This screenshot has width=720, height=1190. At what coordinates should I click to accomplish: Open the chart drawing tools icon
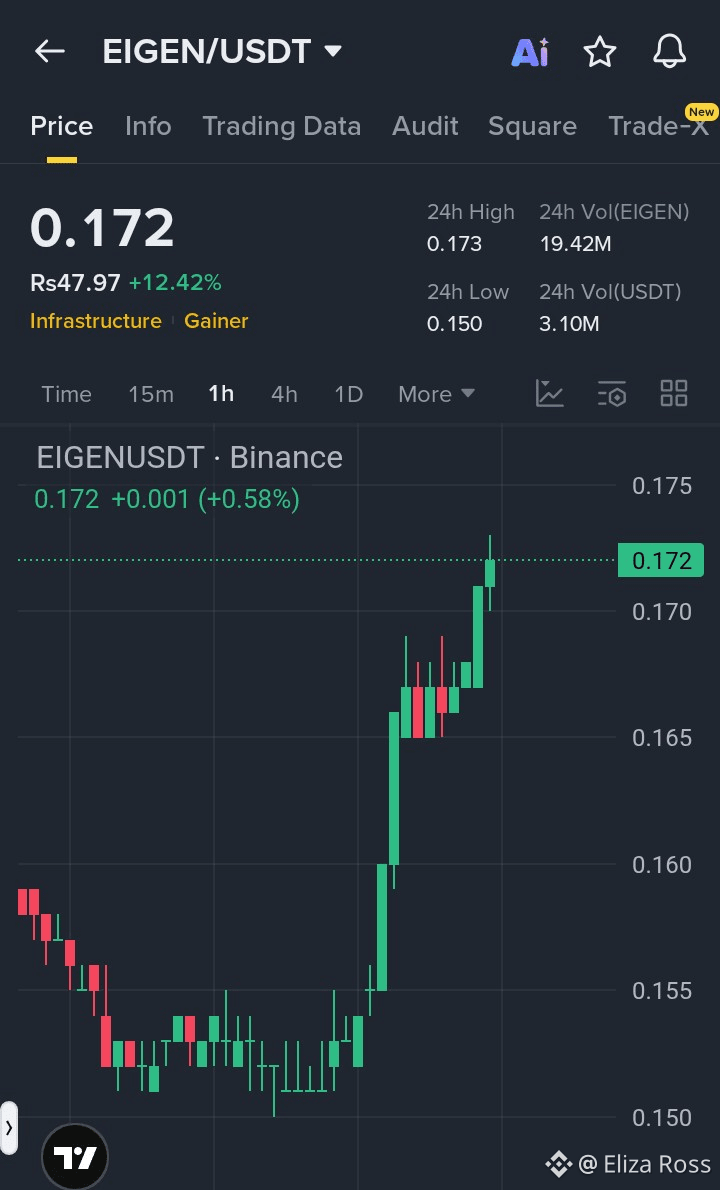550,394
